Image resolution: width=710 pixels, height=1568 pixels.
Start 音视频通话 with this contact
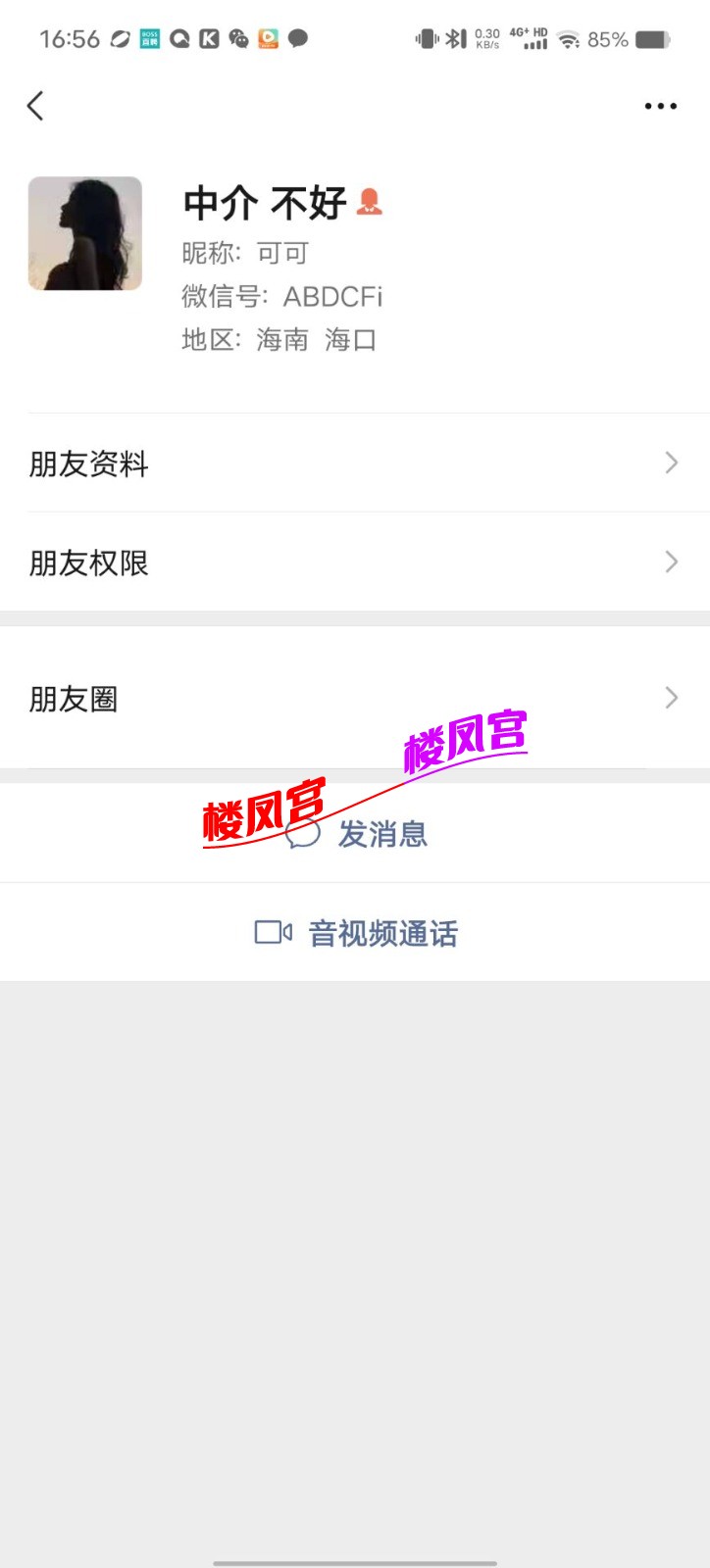357,933
